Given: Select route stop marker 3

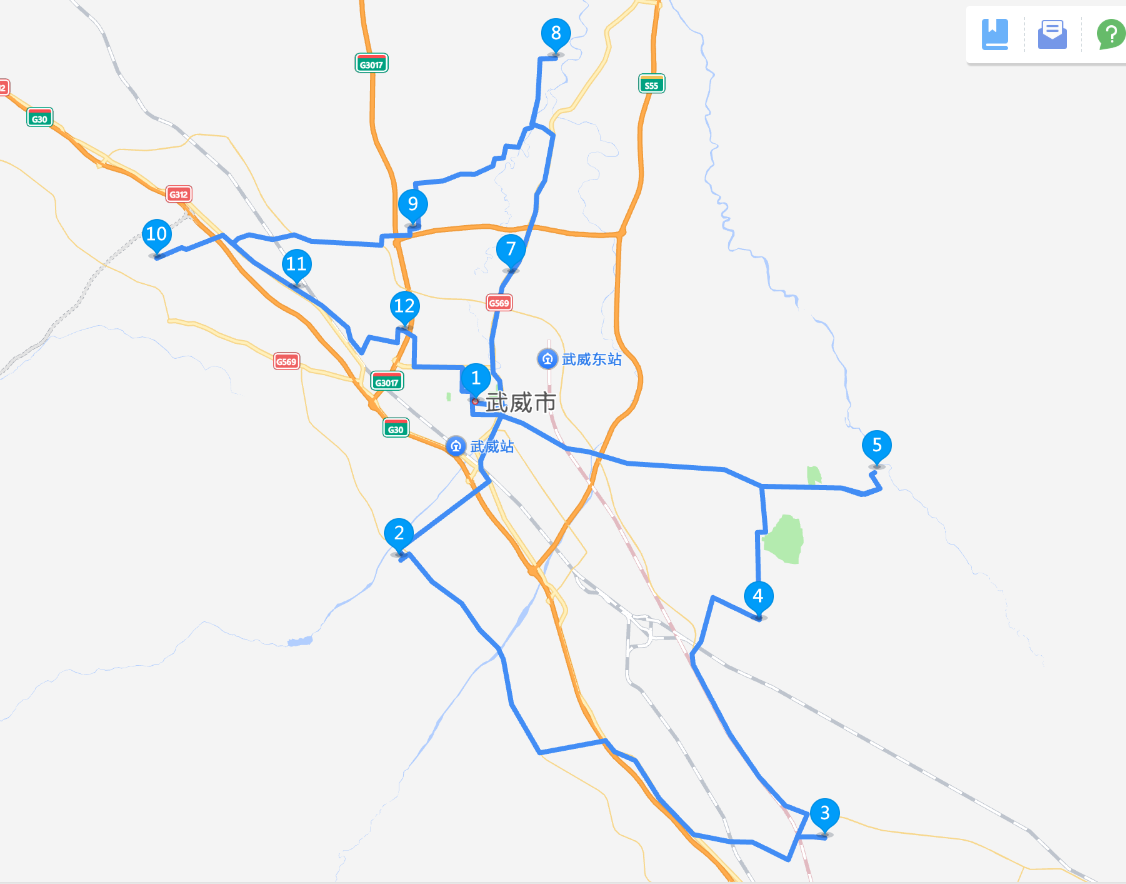Looking at the screenshot, I should click(x=824, y=813).
